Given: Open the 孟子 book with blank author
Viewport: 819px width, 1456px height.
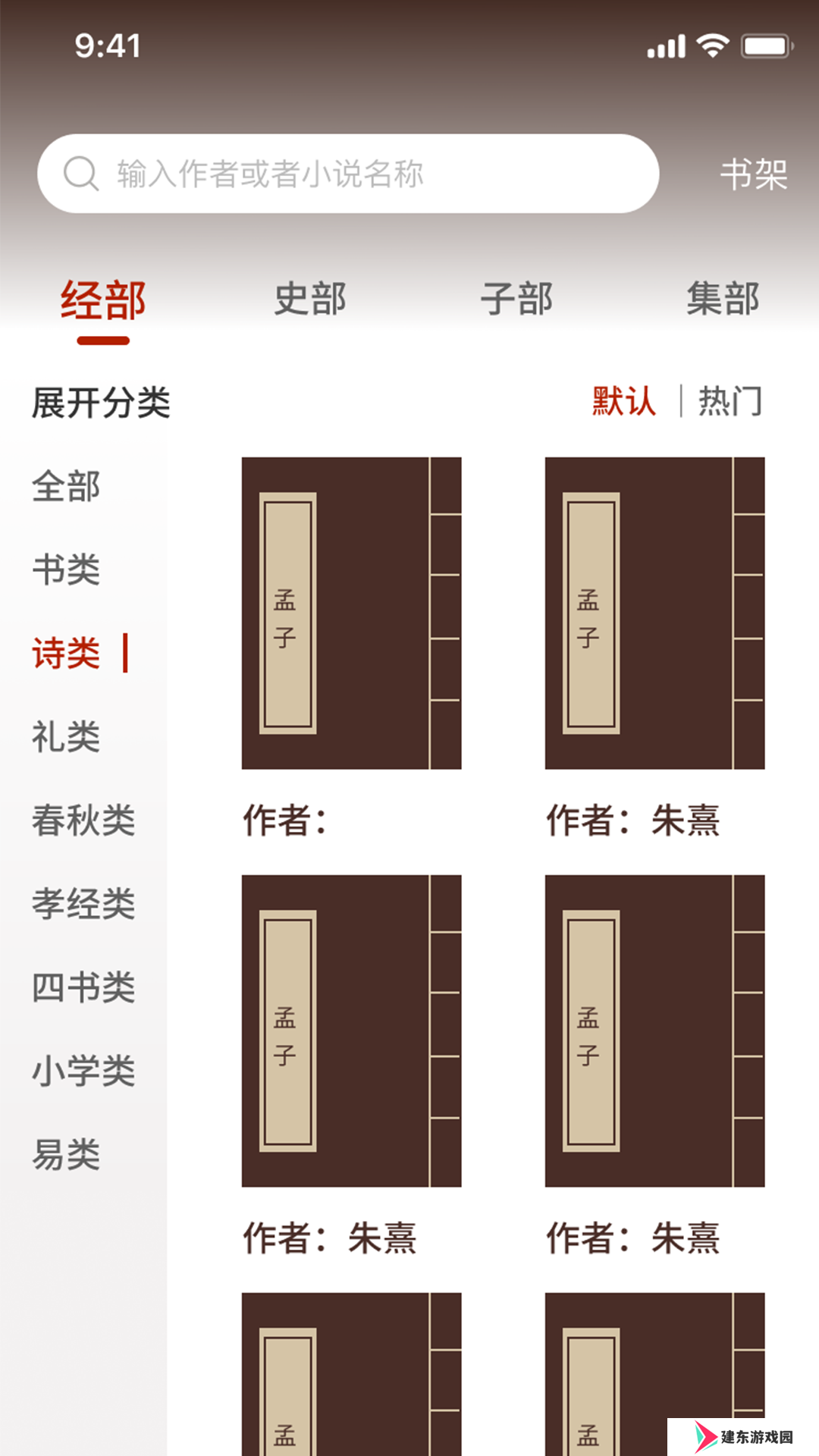Looking at the screenshot, I should (x=351, y=613).
